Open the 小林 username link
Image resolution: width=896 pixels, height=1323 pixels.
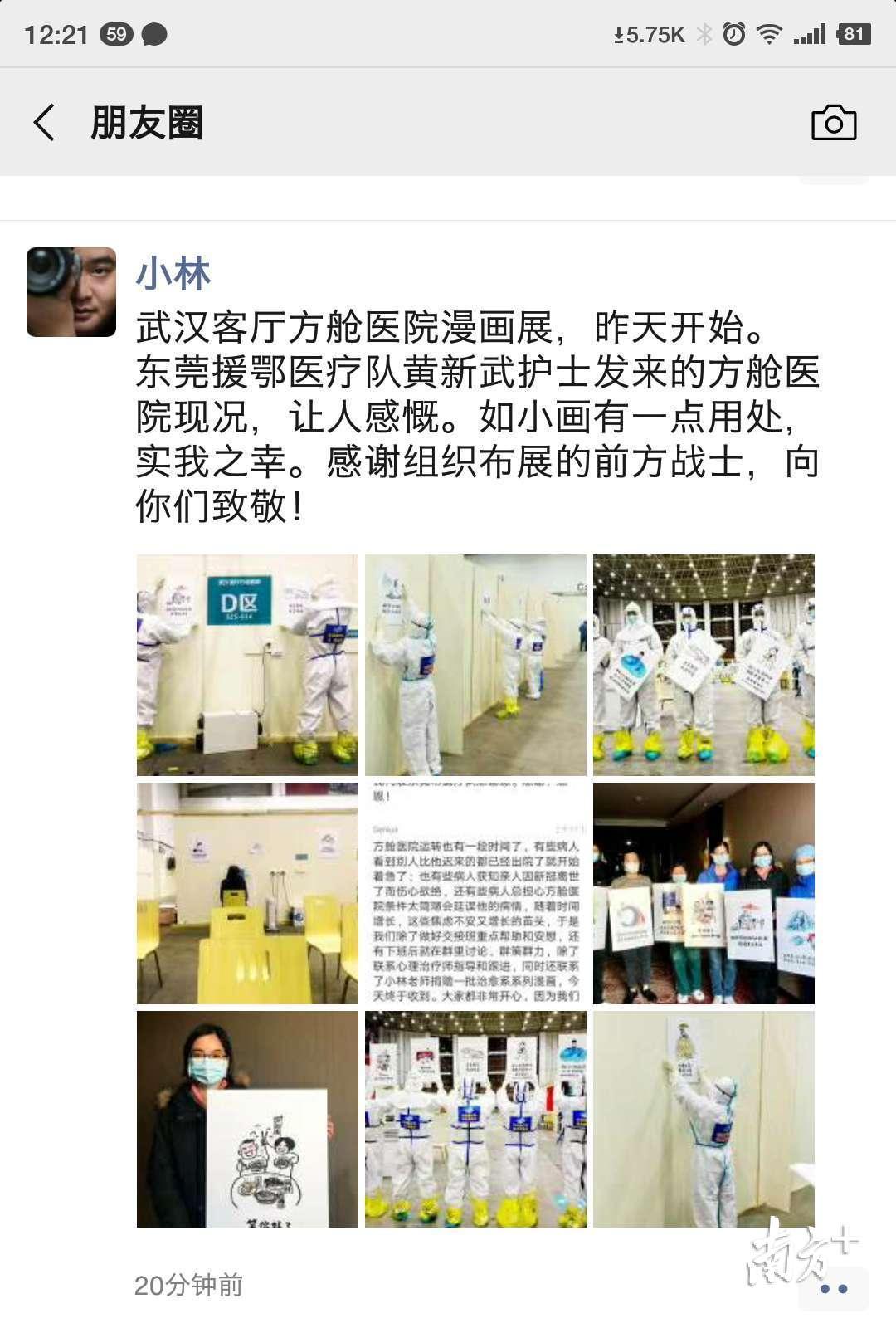(173, 274)
